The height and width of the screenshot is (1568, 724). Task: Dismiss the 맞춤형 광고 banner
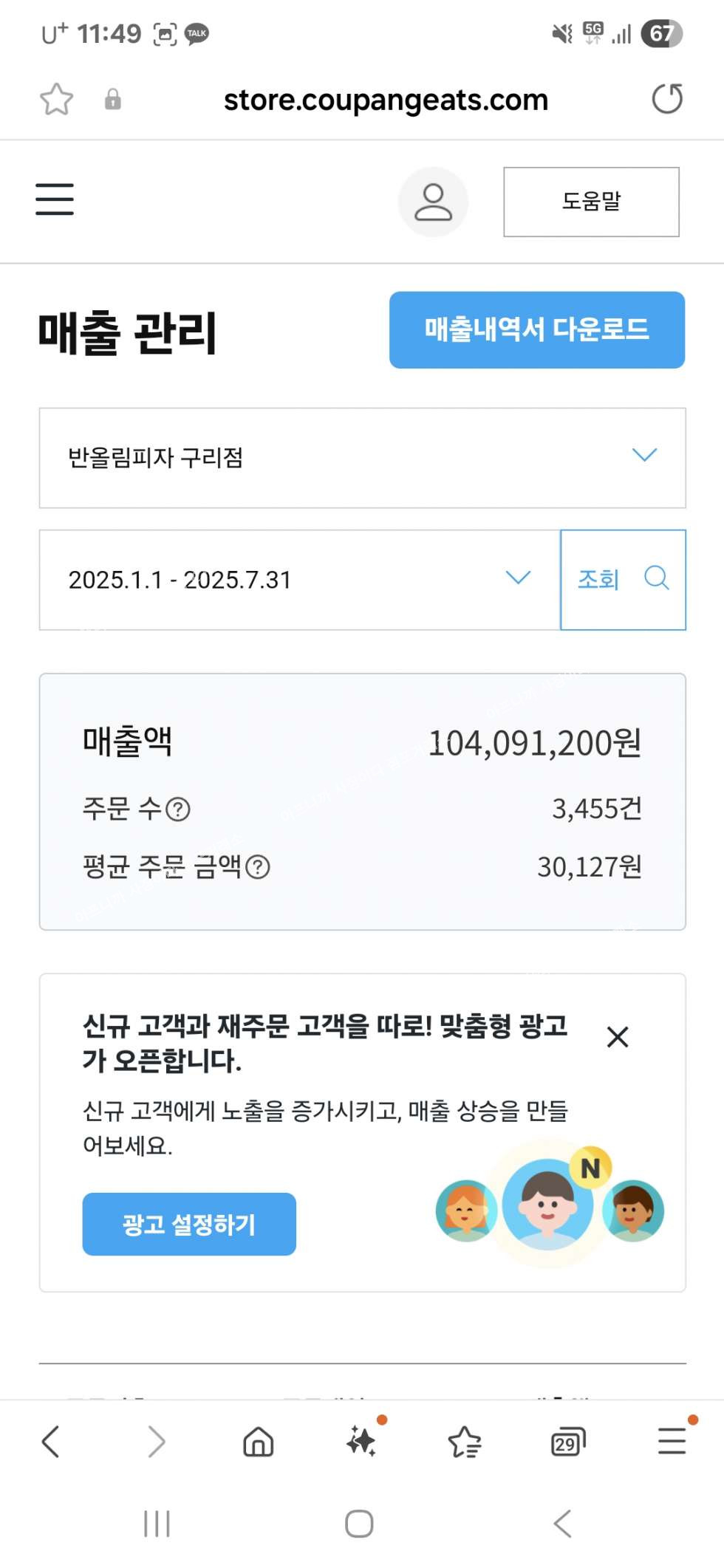pyautogui.click(x=618, y=1037)
